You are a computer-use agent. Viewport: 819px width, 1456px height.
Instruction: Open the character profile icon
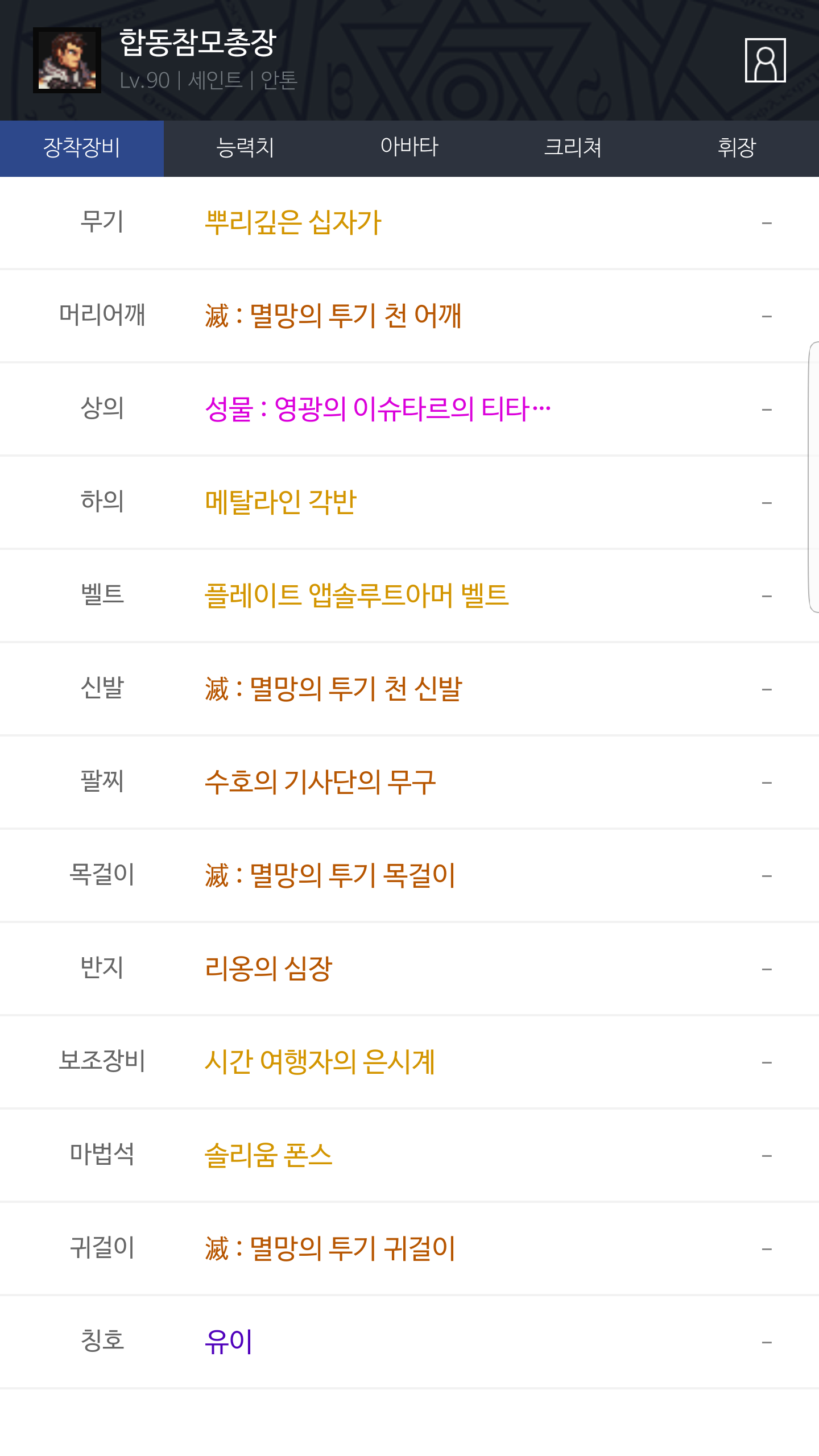tap(765, 60)
